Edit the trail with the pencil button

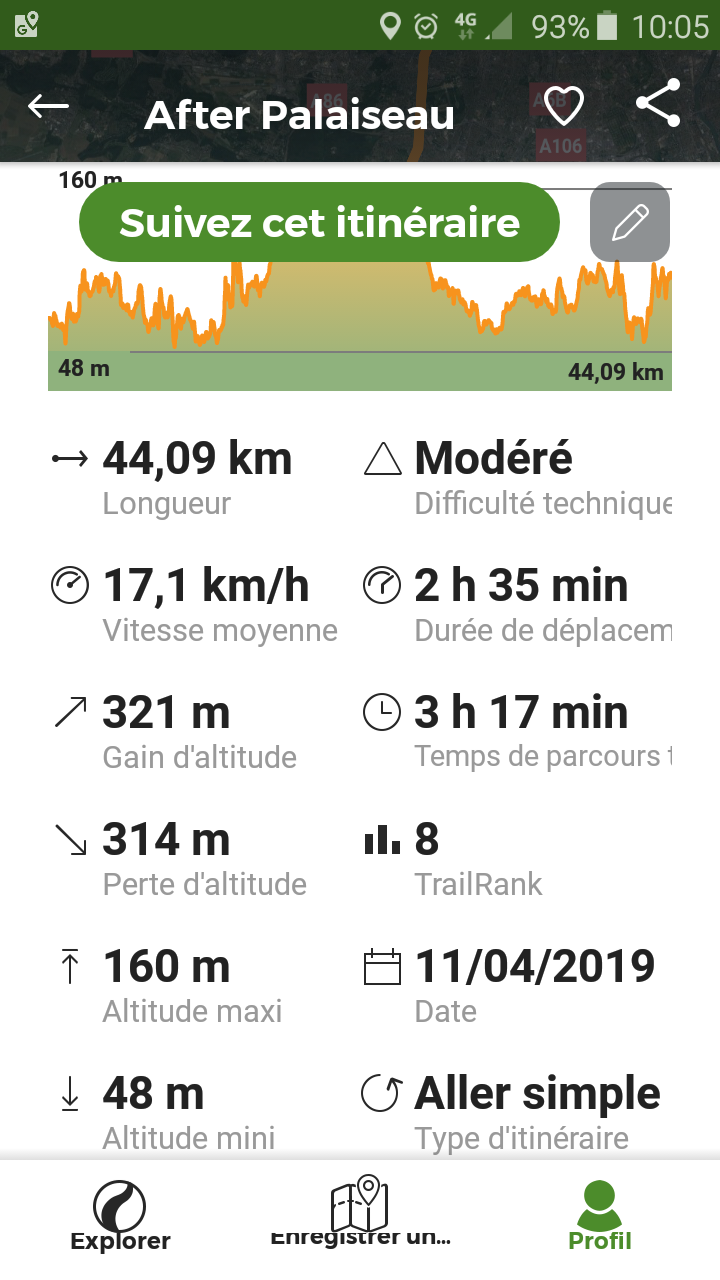(x=630, y=222)
